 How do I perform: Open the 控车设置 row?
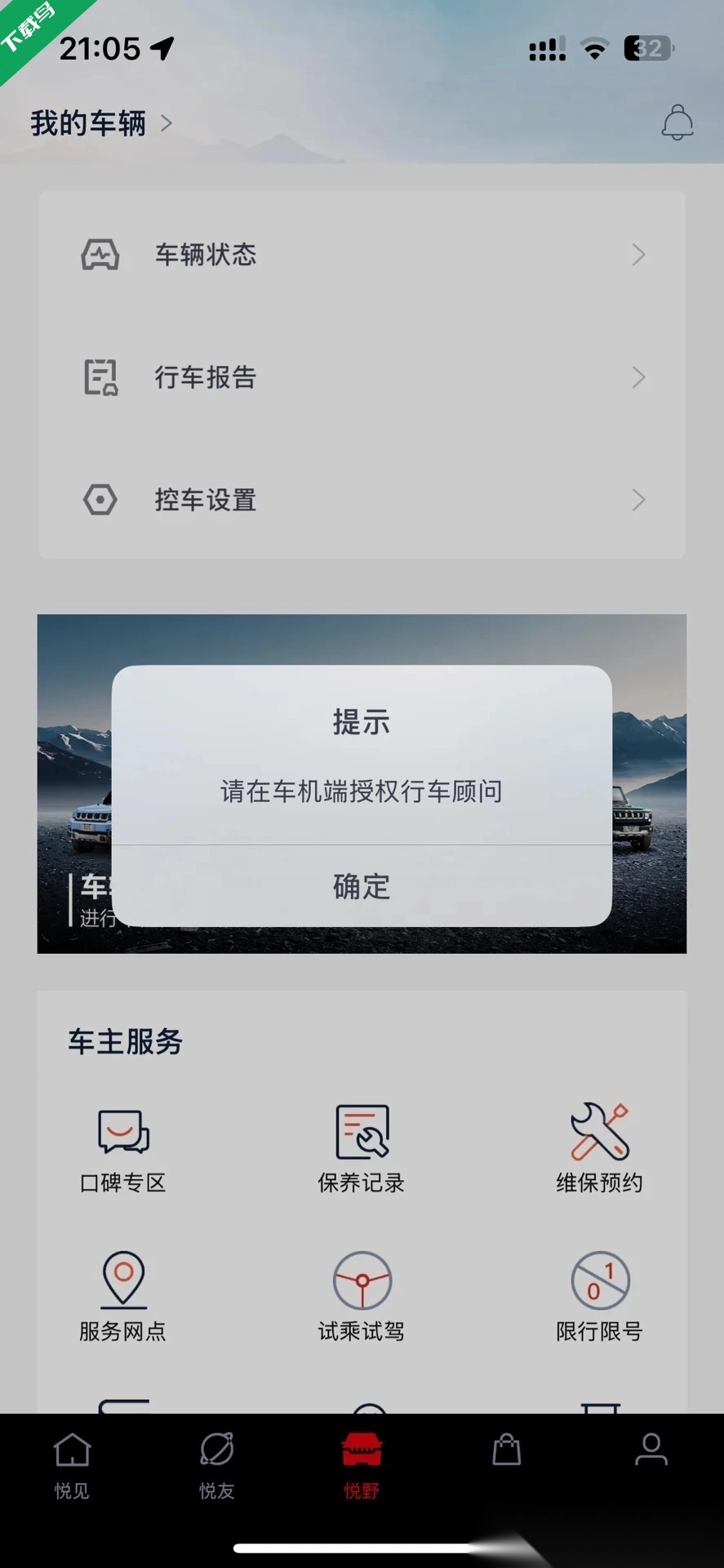pyautogui.click(x=362, y=500)
